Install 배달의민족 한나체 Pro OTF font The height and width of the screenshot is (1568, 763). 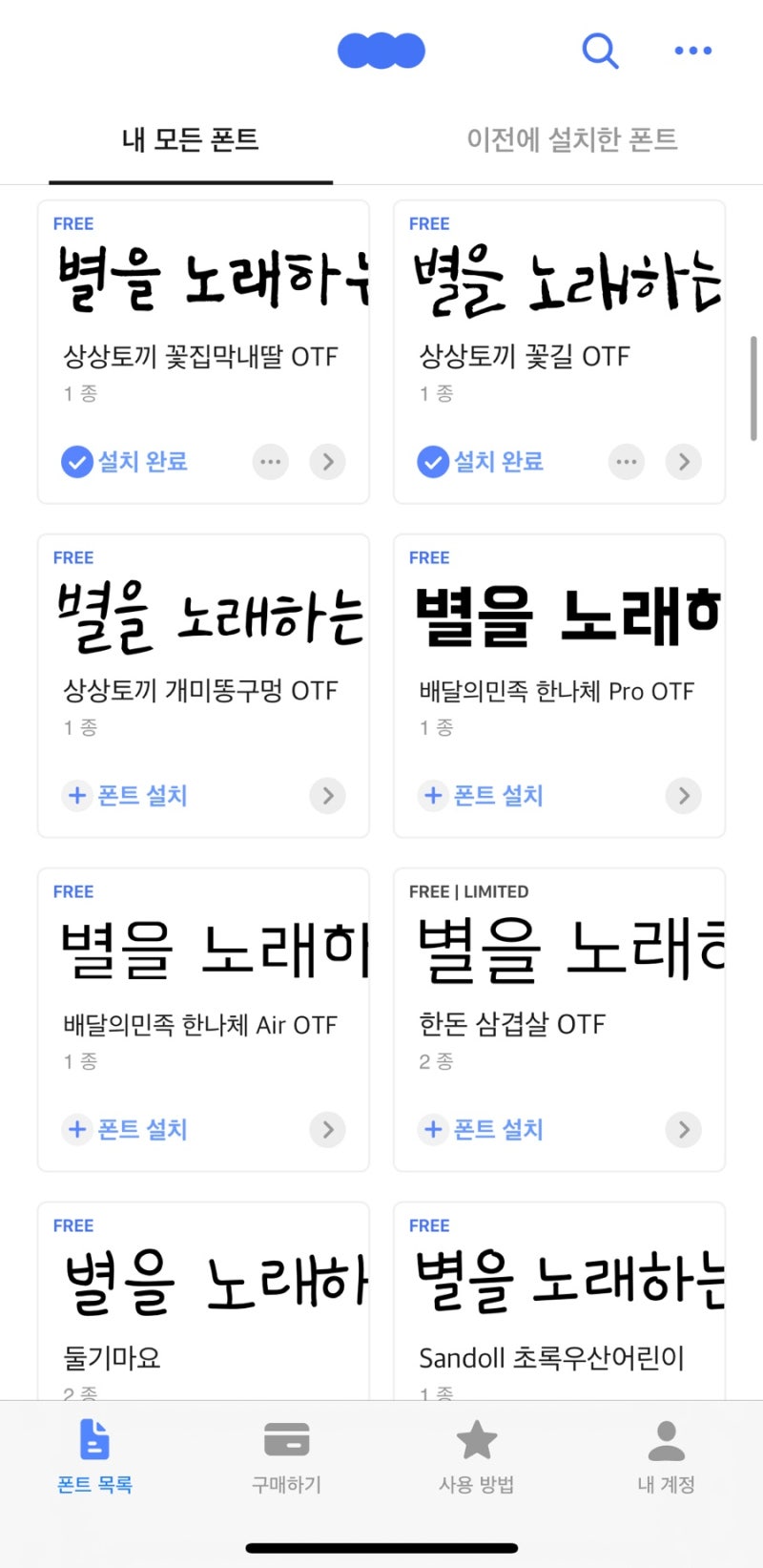click(x=482, y=795)
